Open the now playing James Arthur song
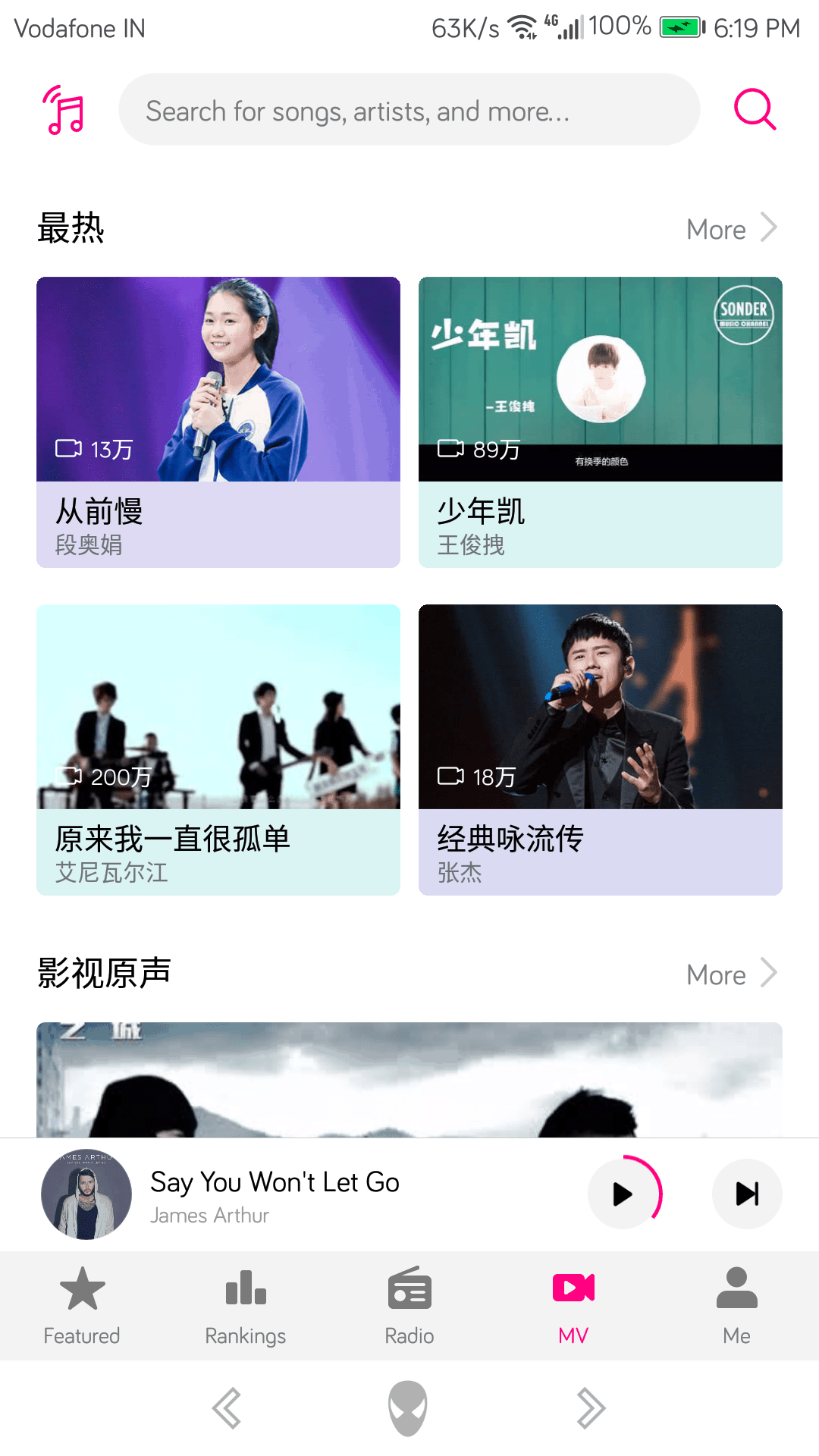The height and width of the screenshot is (1456, 819). pyautogui.click(x=275, y=1194)
